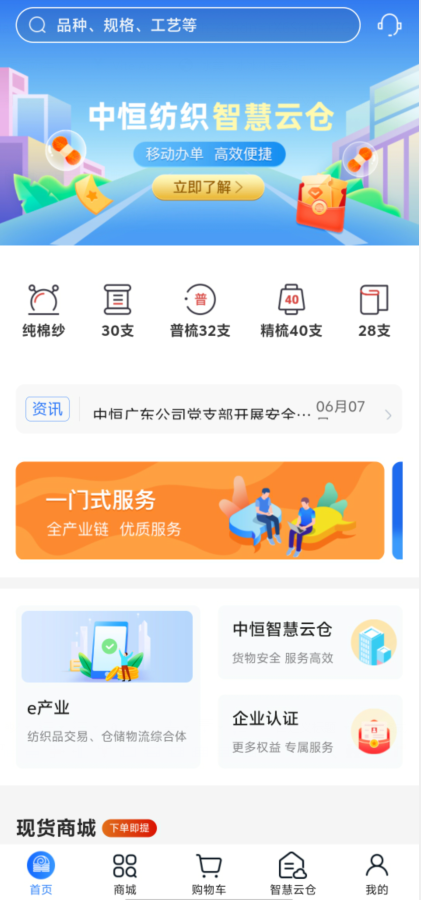Tap the 立即了解 banner button
The image size is (421, 900).
(208, 187)
